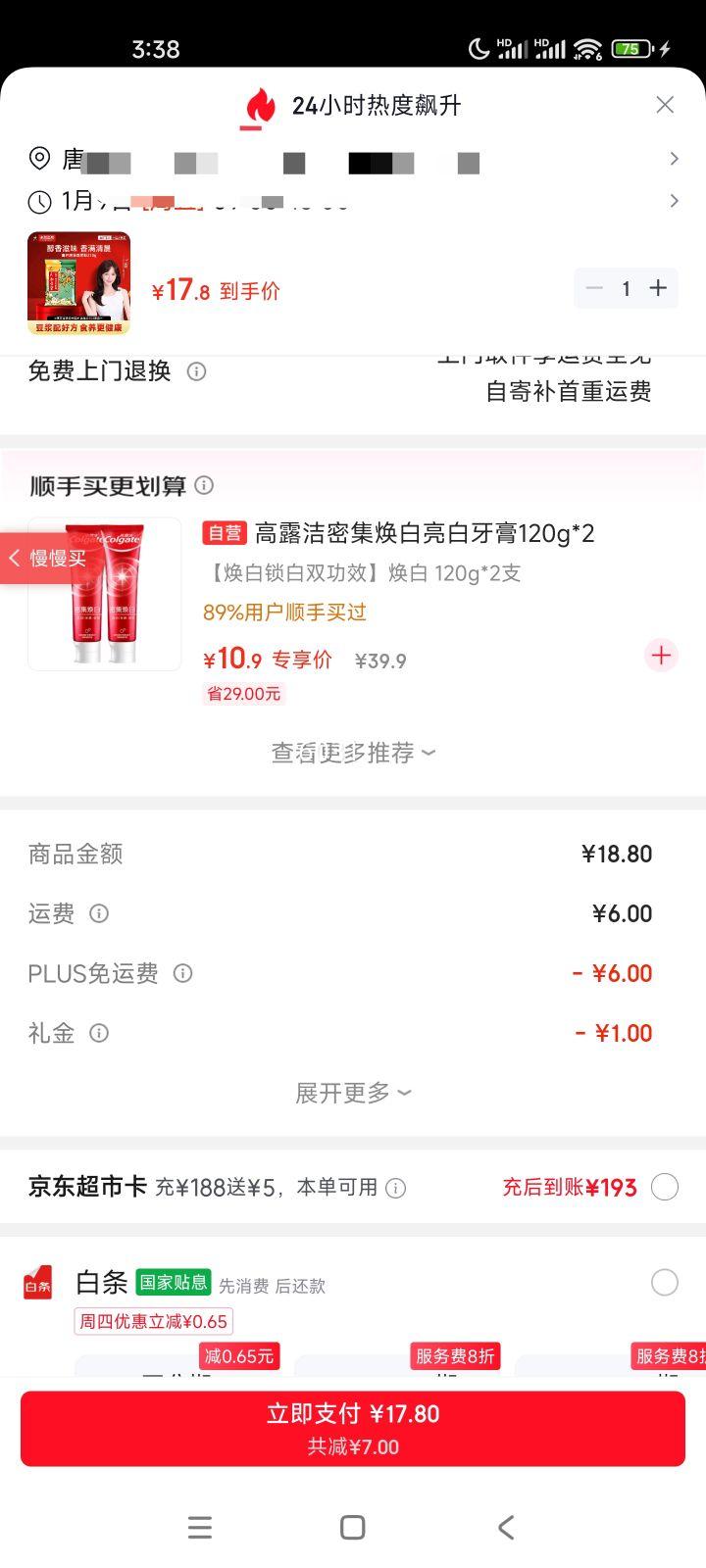This screenshot has width=706, height=1568.
Task: Select the 京东超市卡 radio button
Action: tap(665, 1186)
